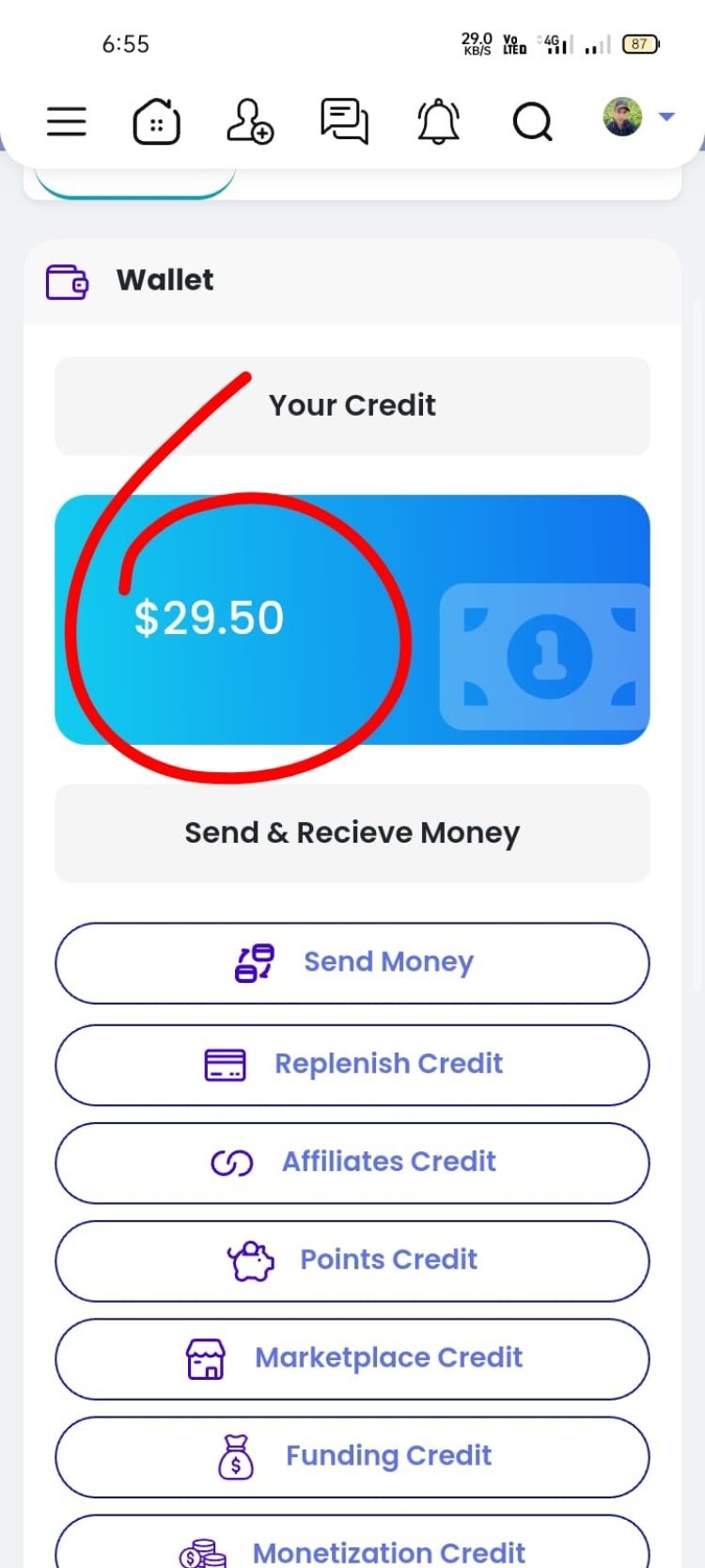Tap the Send Money button
705x1568 pixels.
click(352, 962)
